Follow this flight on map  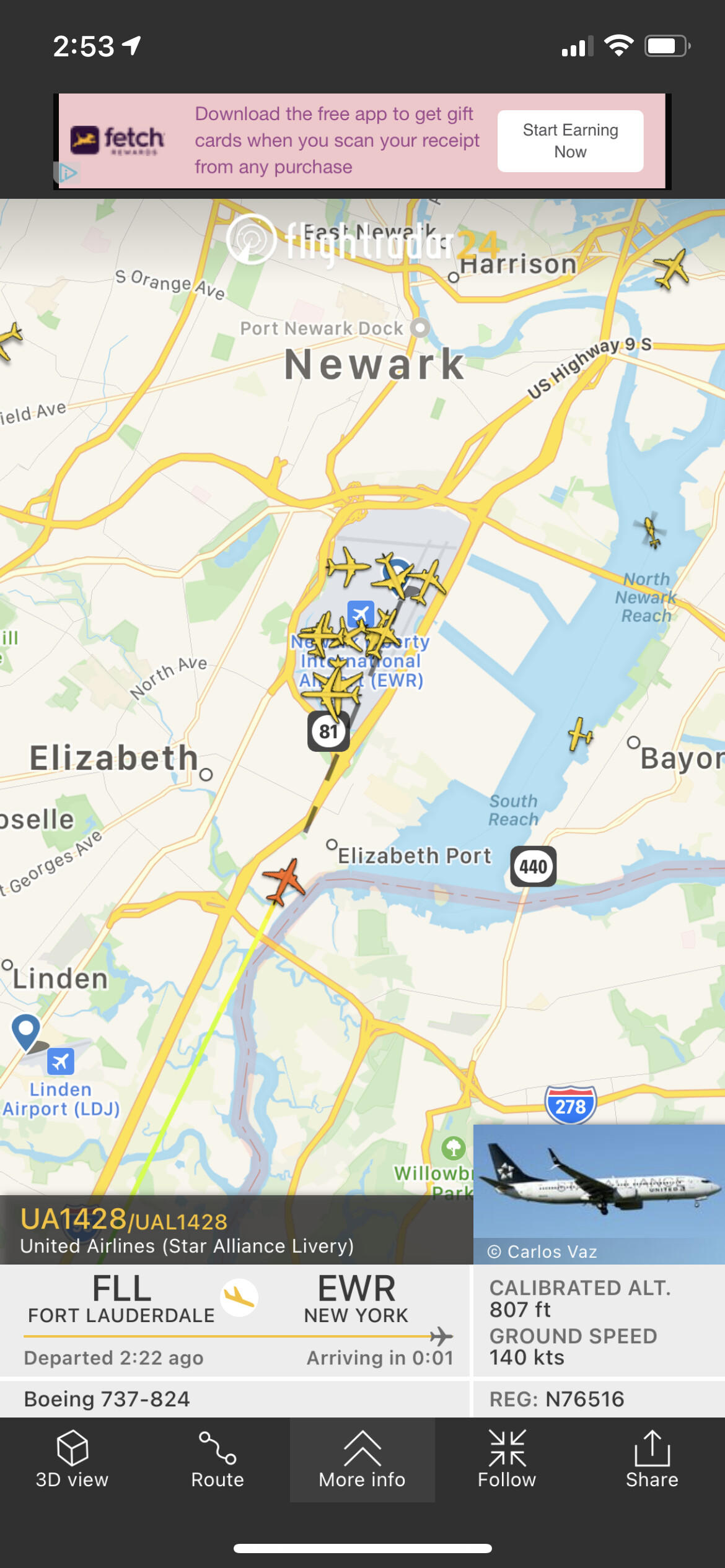coord(506,1459)
